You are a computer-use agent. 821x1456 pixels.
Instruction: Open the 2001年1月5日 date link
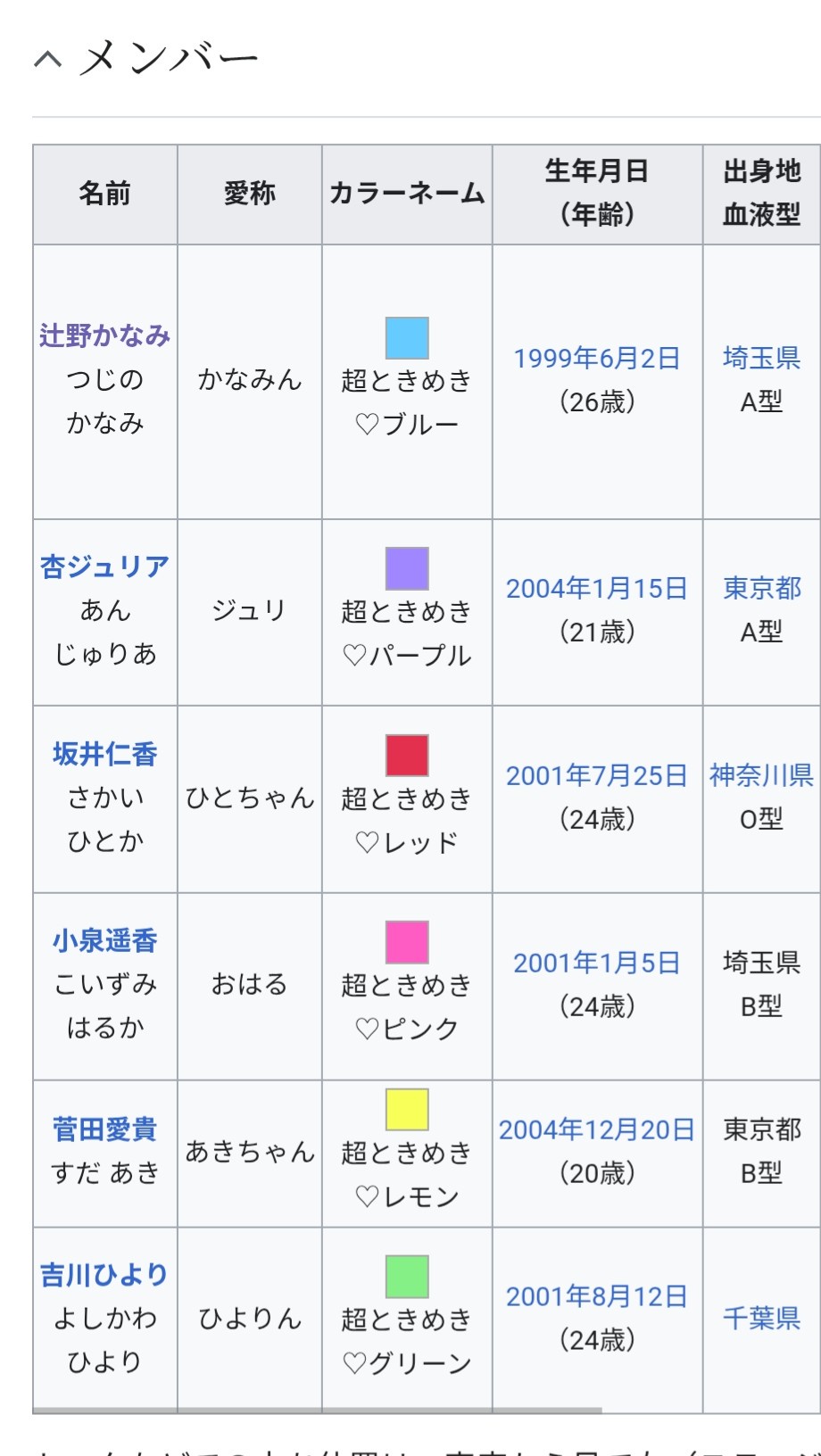pos(596,964)
